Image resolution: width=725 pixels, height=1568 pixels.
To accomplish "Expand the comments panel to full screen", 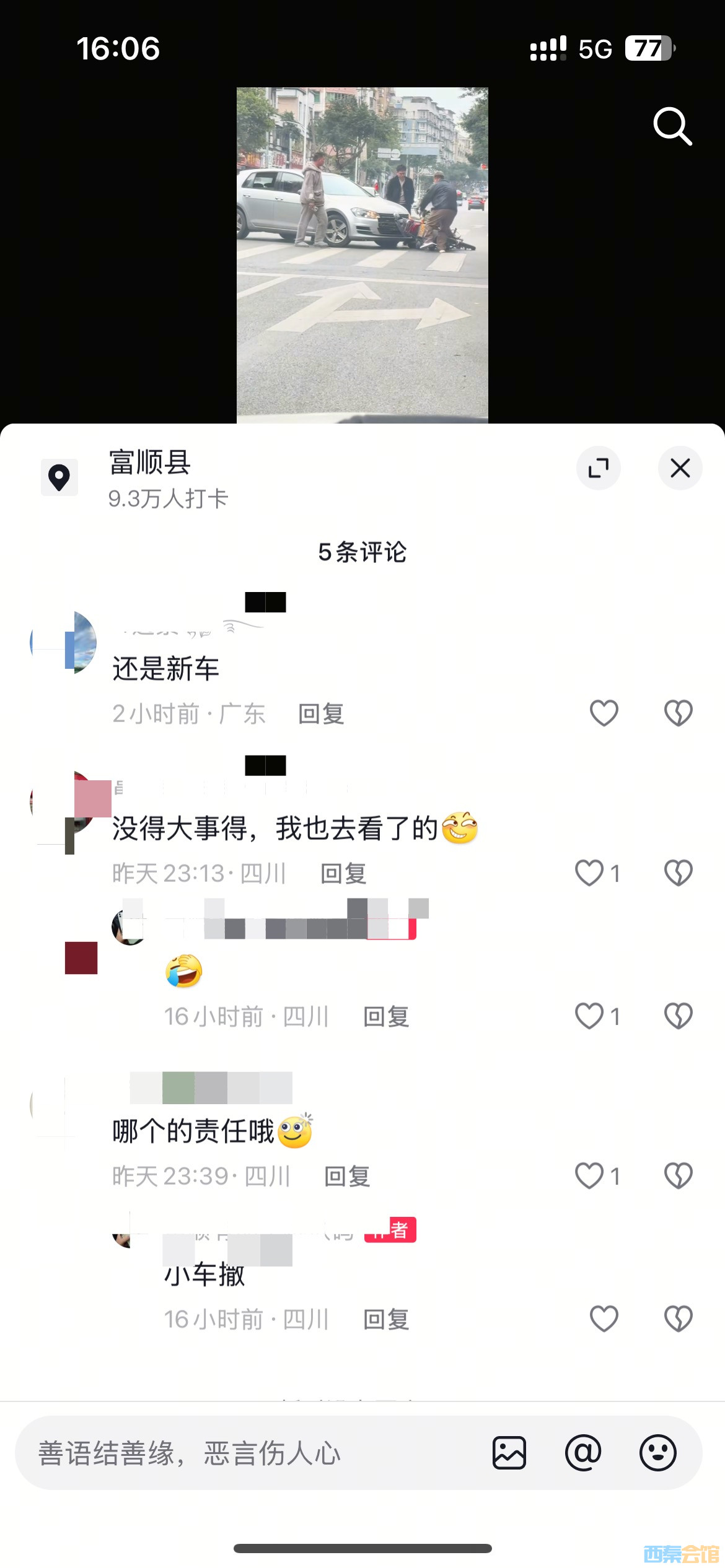I will tap(598, 468).
